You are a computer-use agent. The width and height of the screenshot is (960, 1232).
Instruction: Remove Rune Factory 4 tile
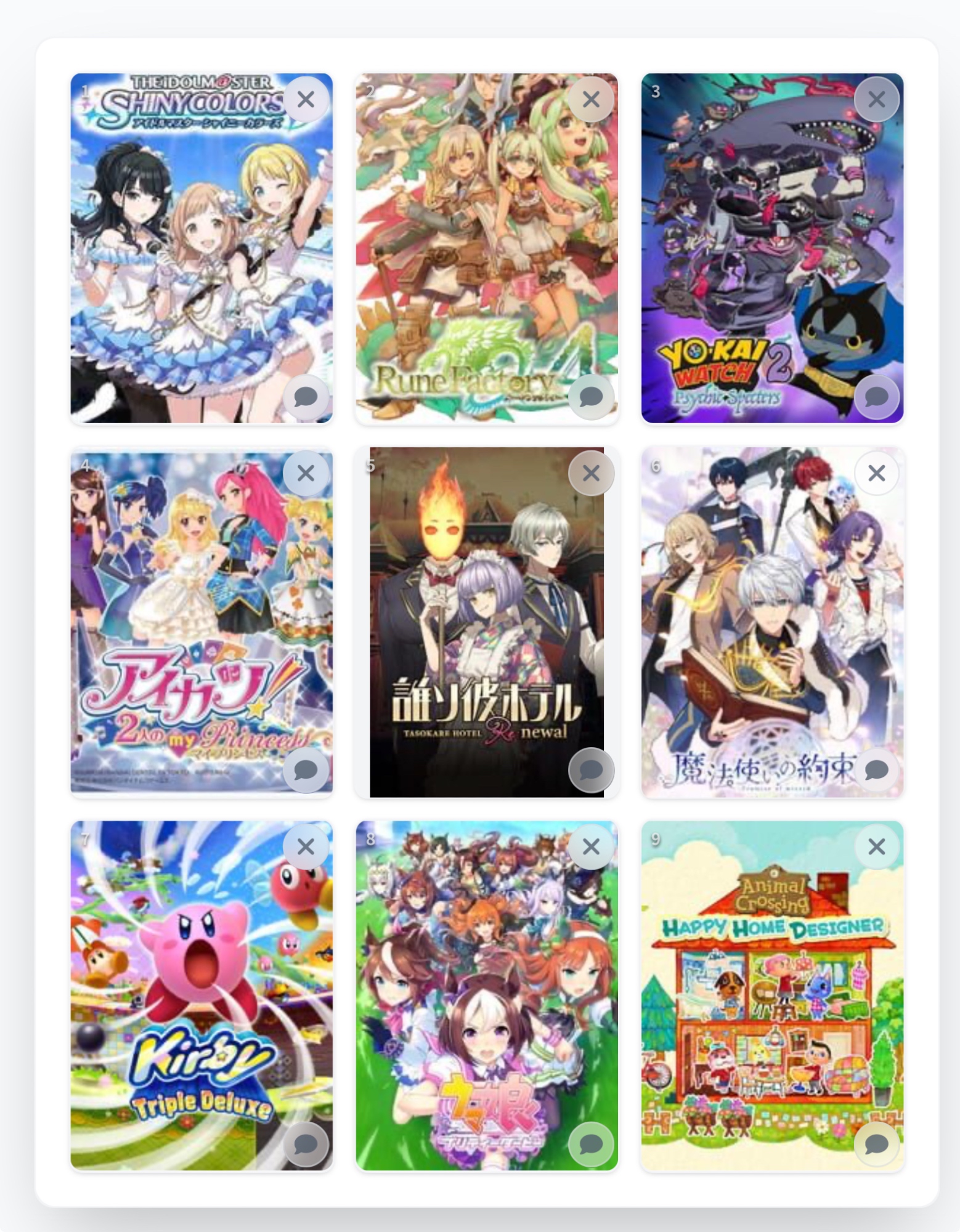point(591,100)
